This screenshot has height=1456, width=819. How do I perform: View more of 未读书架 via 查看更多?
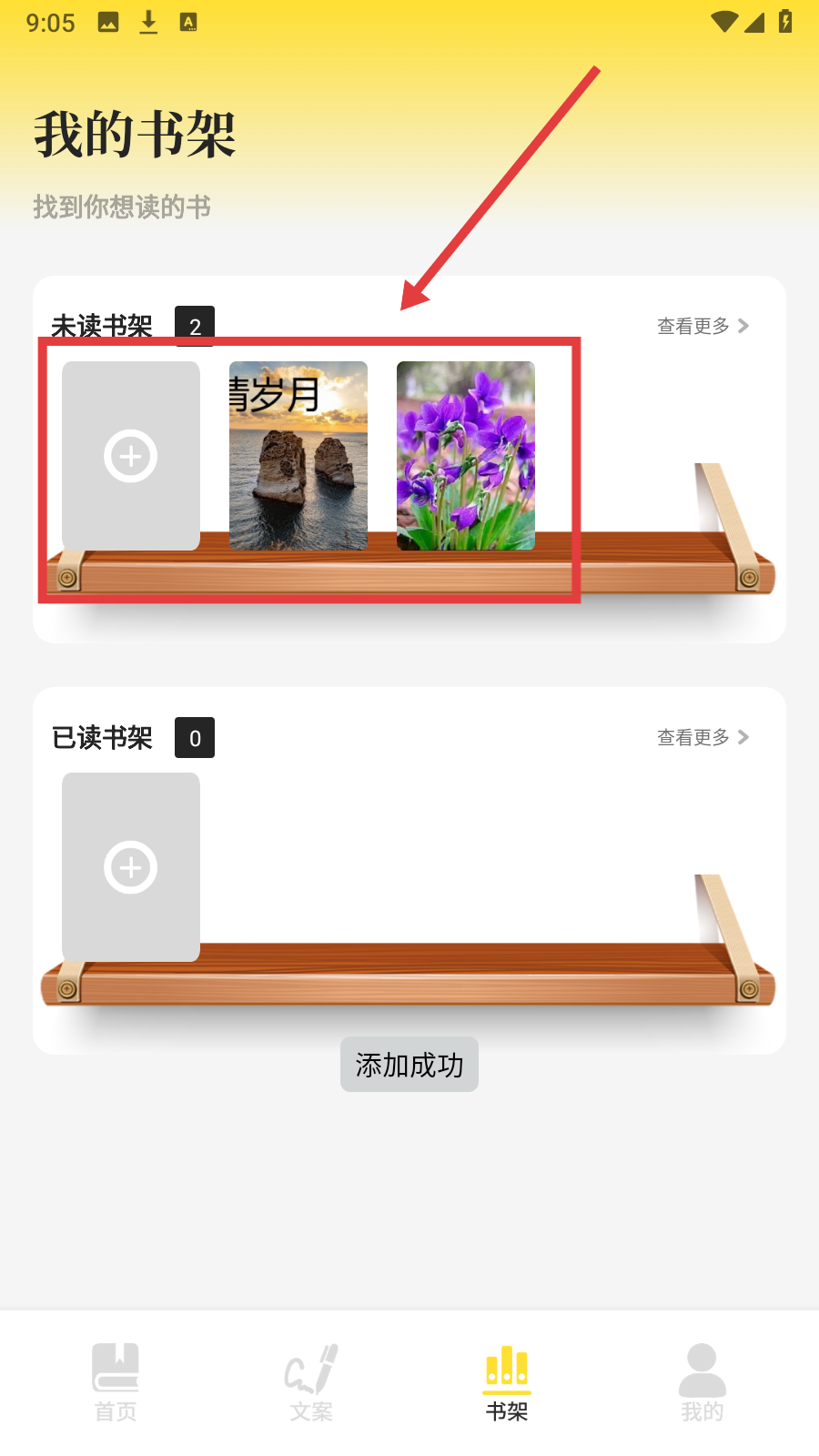pyautogui.click(x=703, y=326)
